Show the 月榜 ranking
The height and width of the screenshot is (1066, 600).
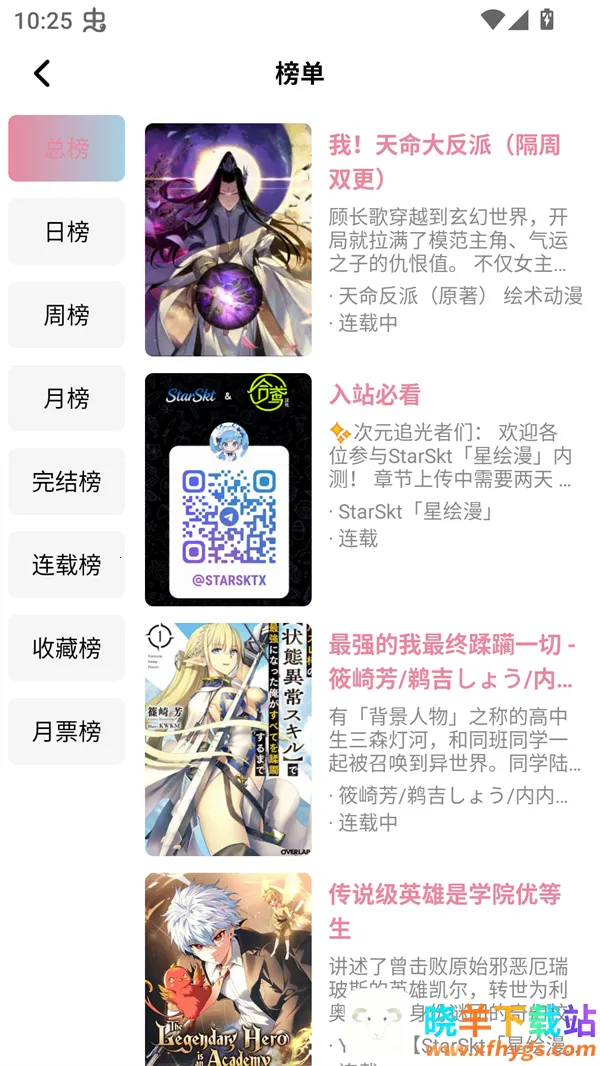(x=67, y=398)
